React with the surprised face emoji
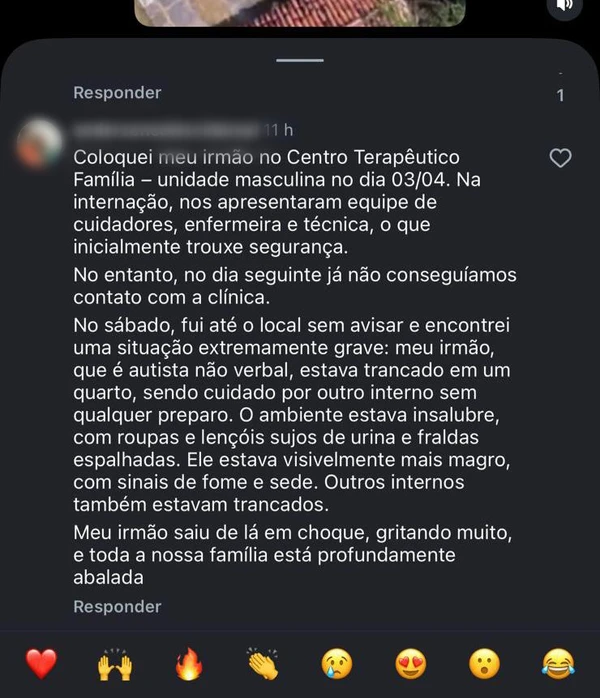 click(485, 661)
